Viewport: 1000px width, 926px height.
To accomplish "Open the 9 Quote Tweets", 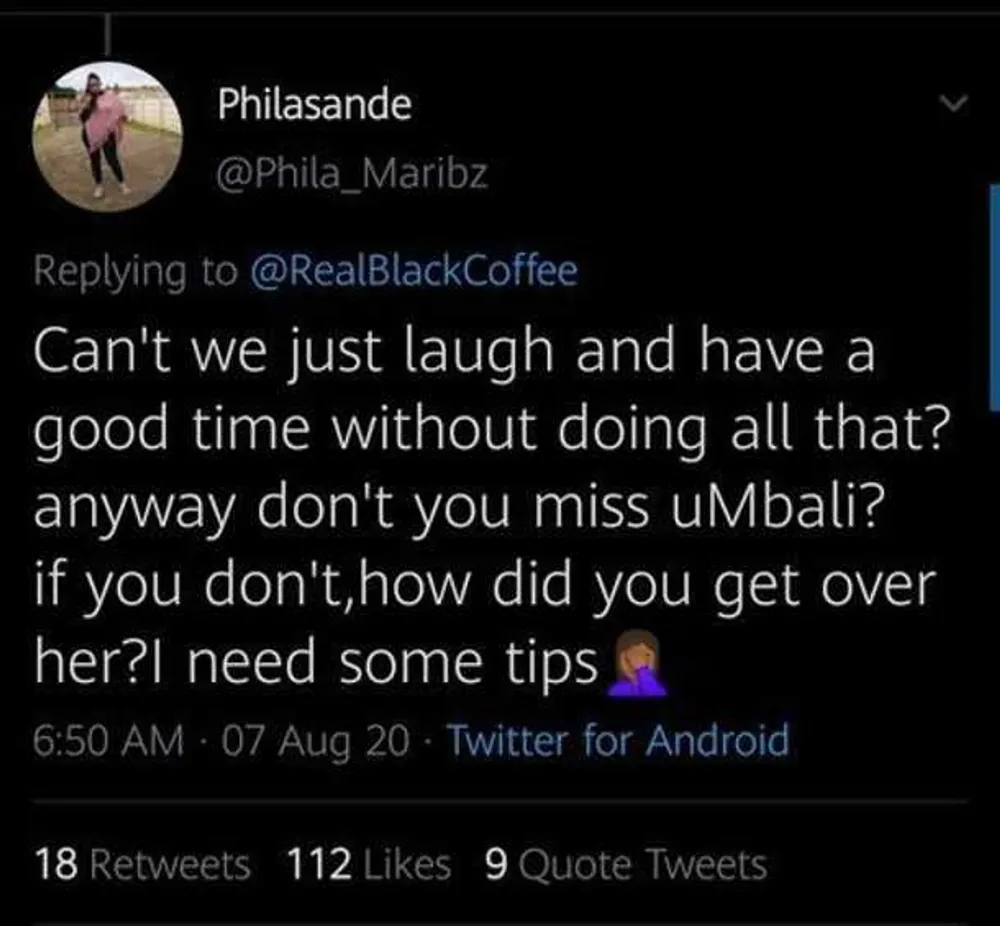I will pyautogui.click(x=625, y=865).
